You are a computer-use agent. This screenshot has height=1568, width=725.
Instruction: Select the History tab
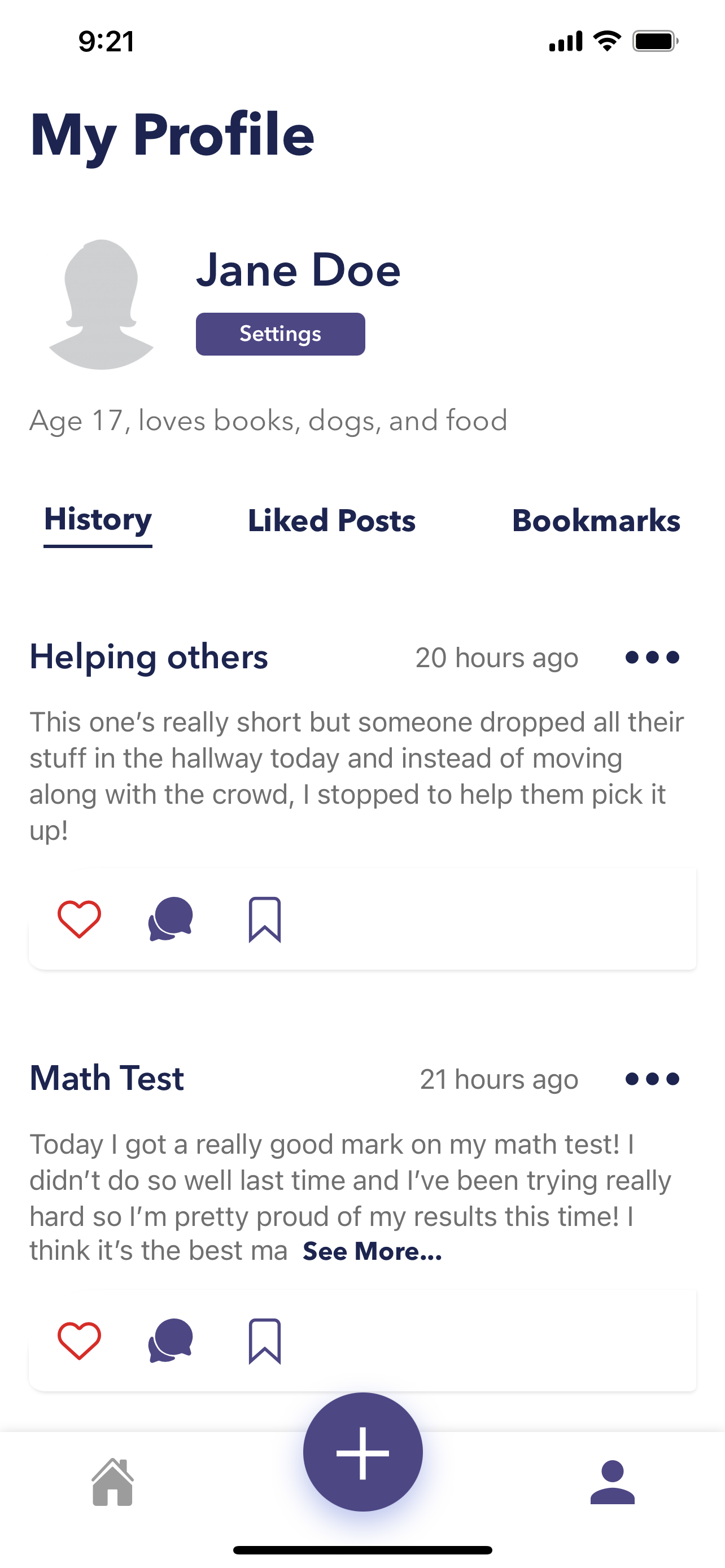pos(98,521)
